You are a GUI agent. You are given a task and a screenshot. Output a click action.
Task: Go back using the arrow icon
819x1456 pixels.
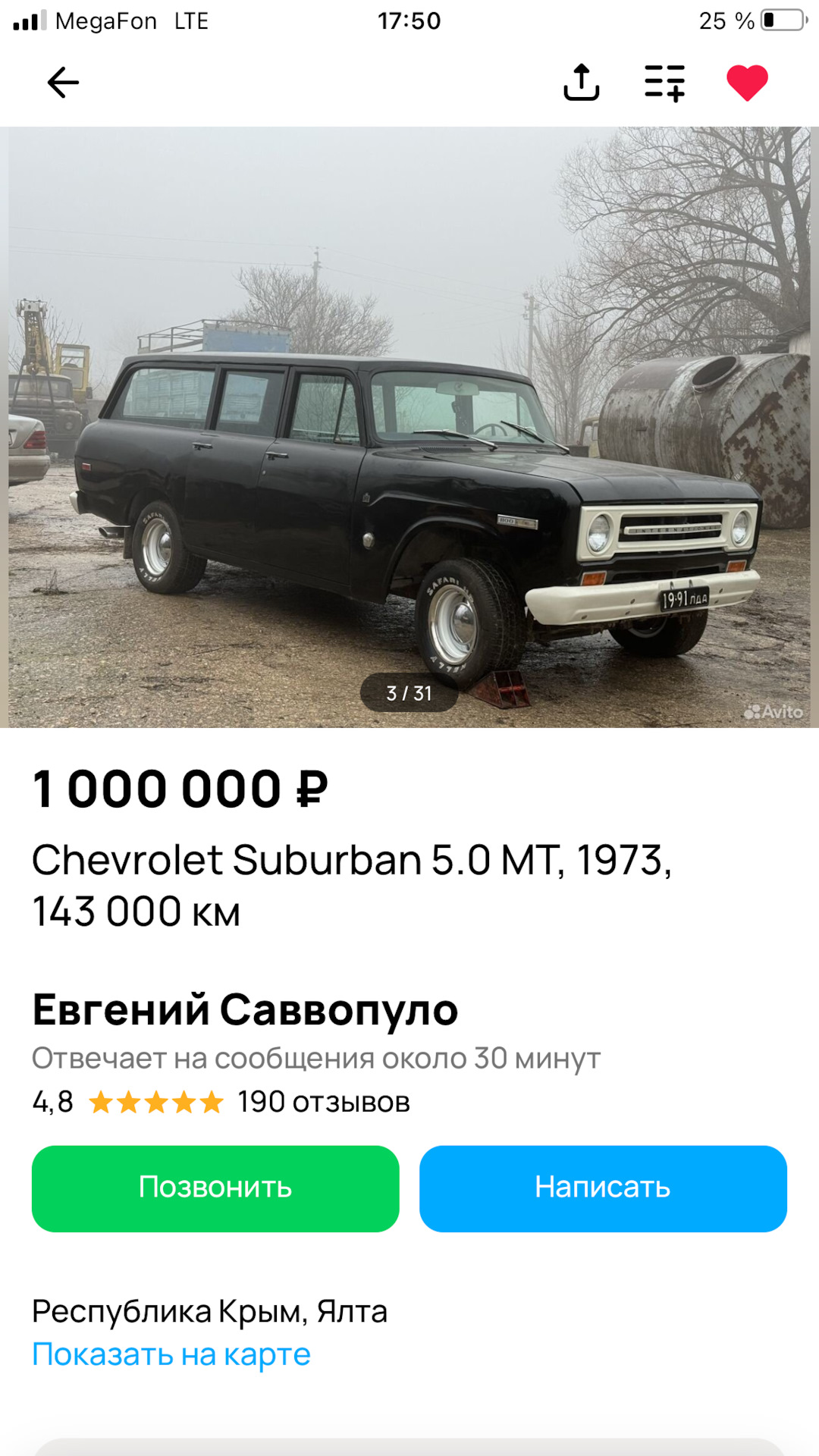pyautogui.click(x=63, y=83)
